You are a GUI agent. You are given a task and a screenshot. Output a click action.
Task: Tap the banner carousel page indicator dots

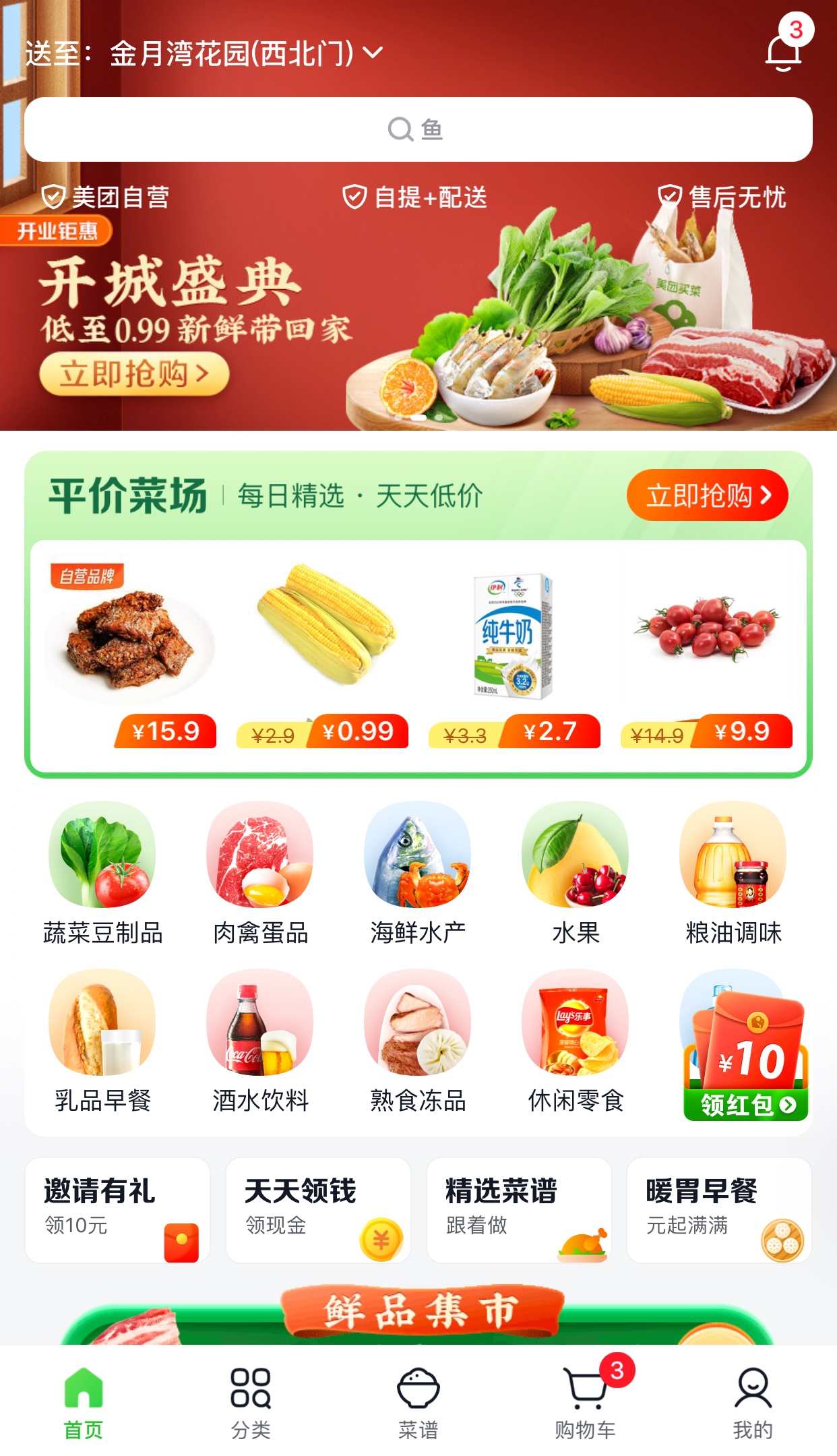coord(418,418)
